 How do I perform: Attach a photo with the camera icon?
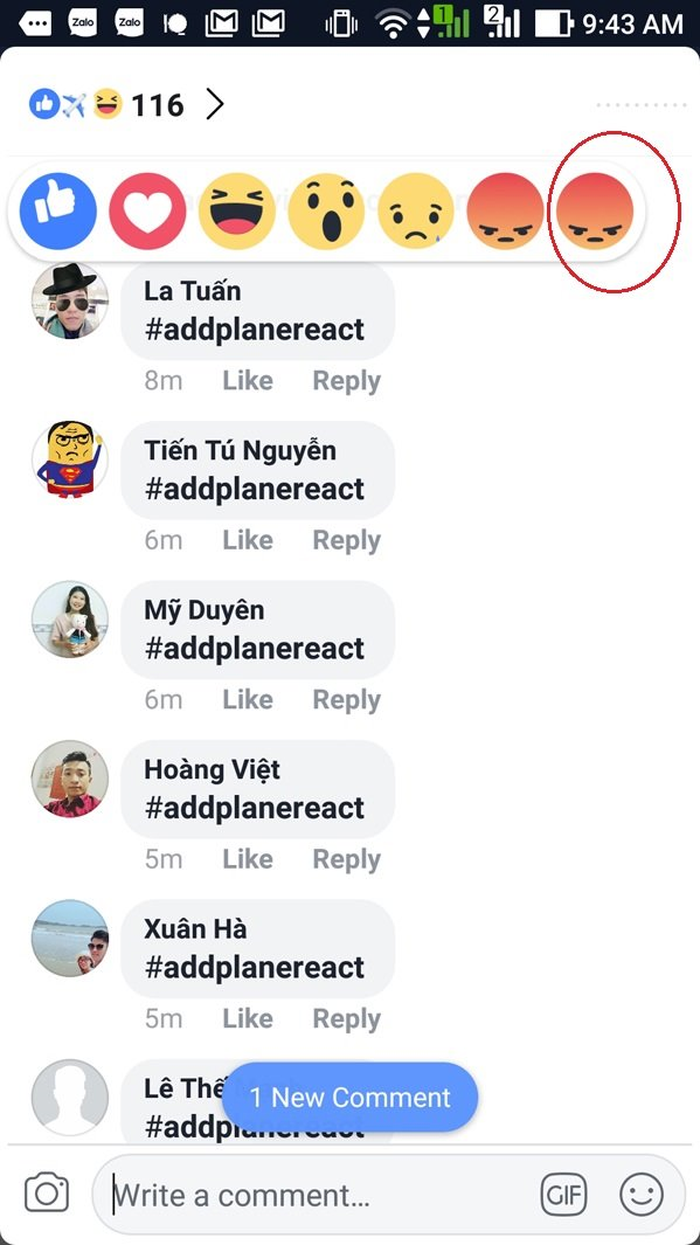pos(47,1193)
